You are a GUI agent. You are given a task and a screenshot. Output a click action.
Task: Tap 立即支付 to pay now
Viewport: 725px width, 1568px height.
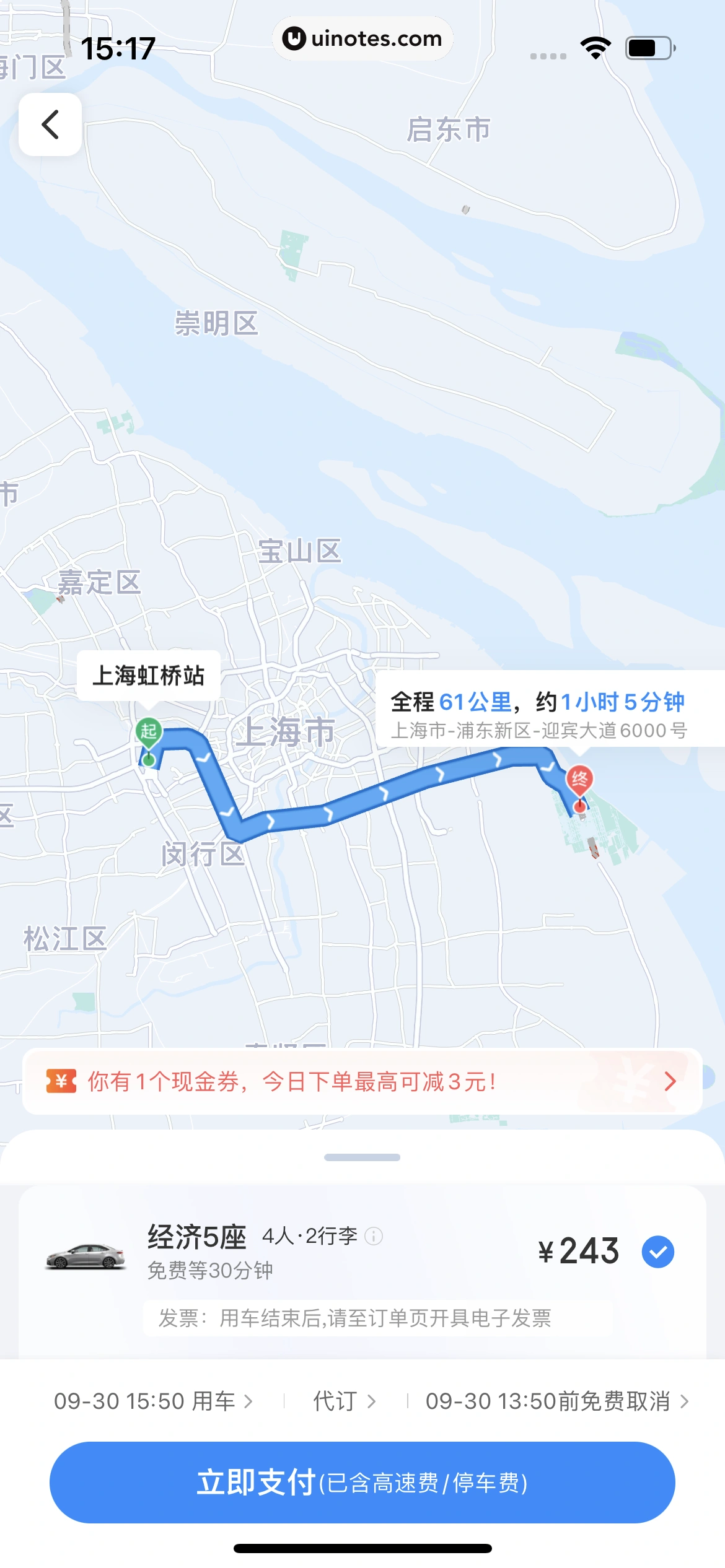click(x=362, y=1482)
